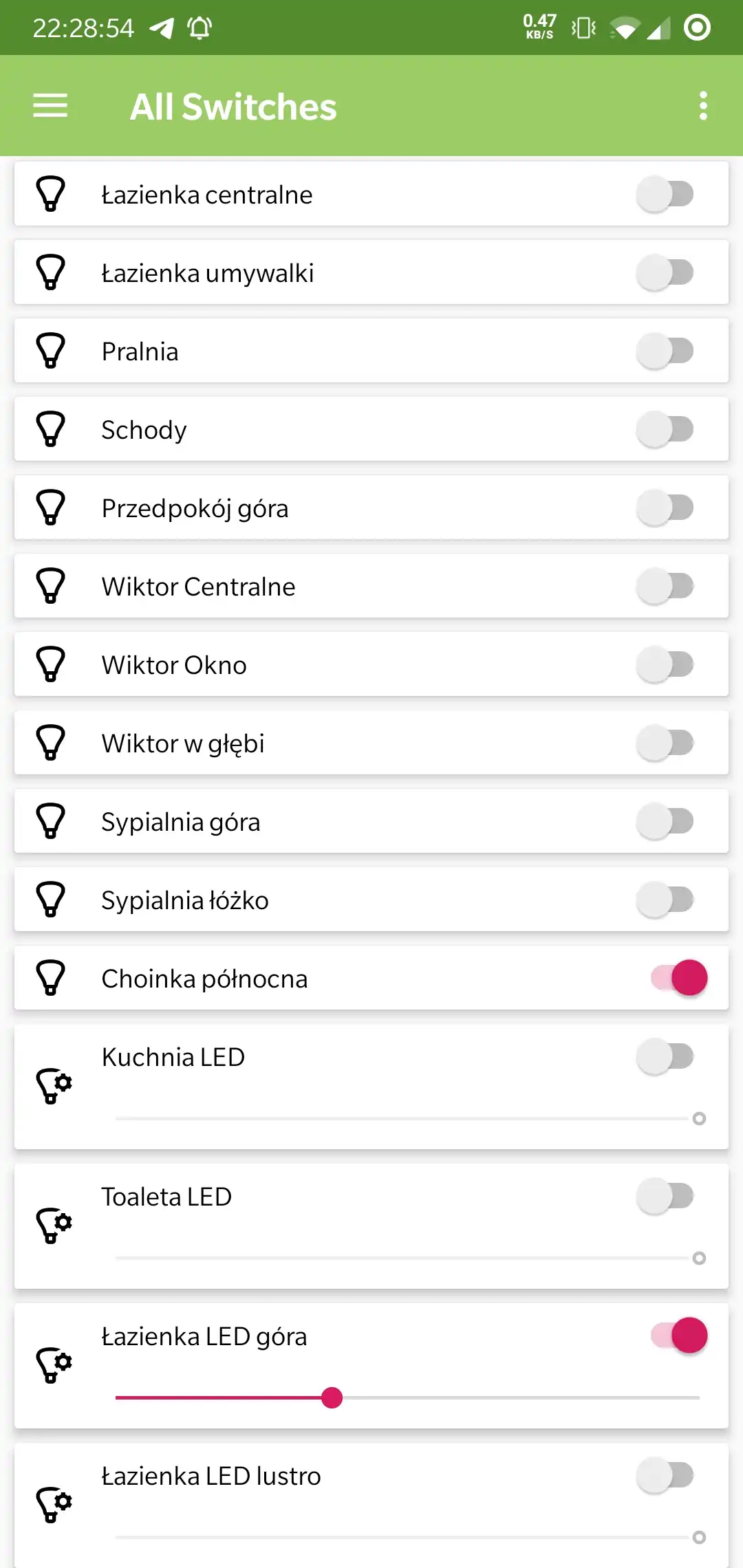Turn on Sypialnia góra light

click(665, 822)
